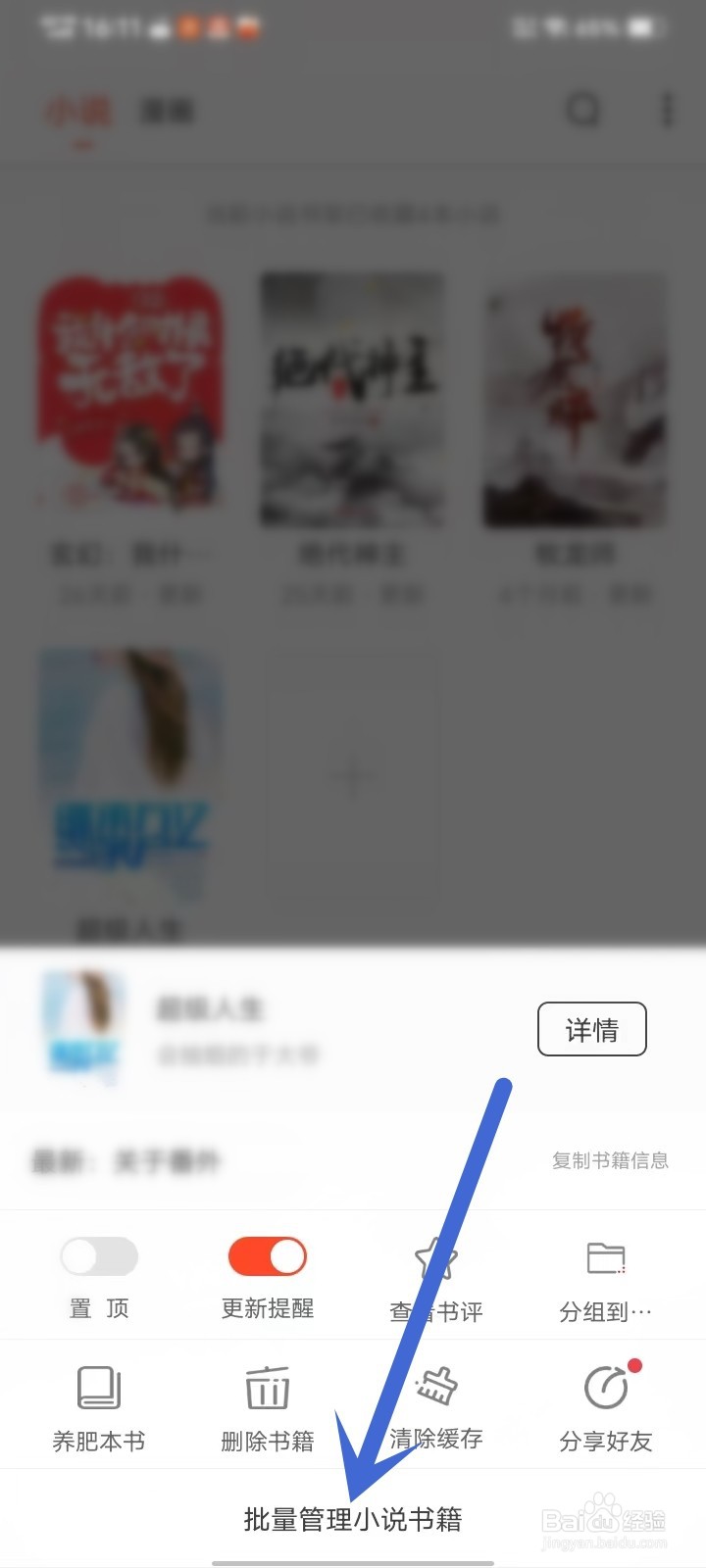Image resolution: width=706 pixels, height=1568 pixels.
Task: Share via the 分享好友 icon
Action: click(605, 1387)
